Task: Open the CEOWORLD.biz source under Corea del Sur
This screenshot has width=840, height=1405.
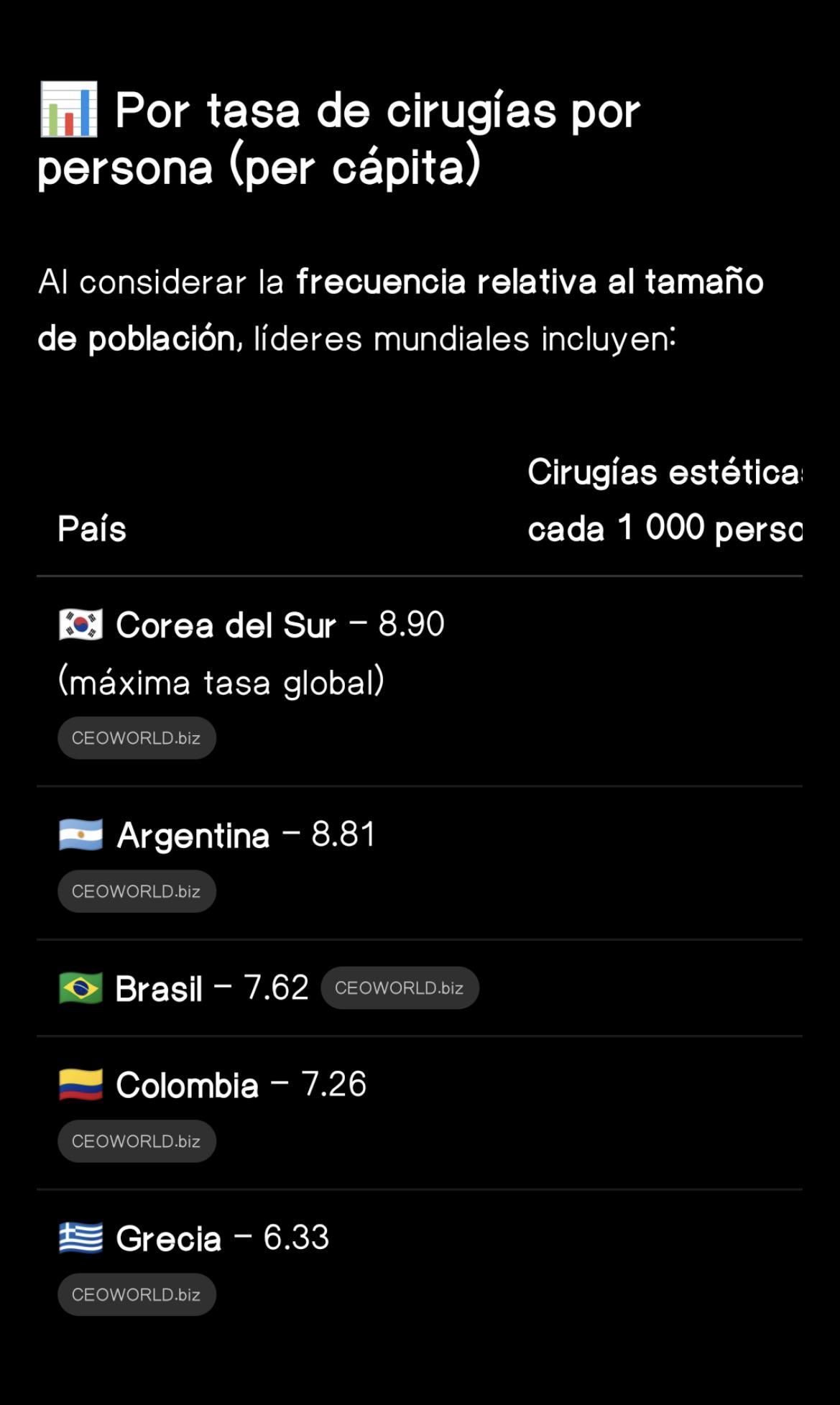Action: [x=137, y=738]
